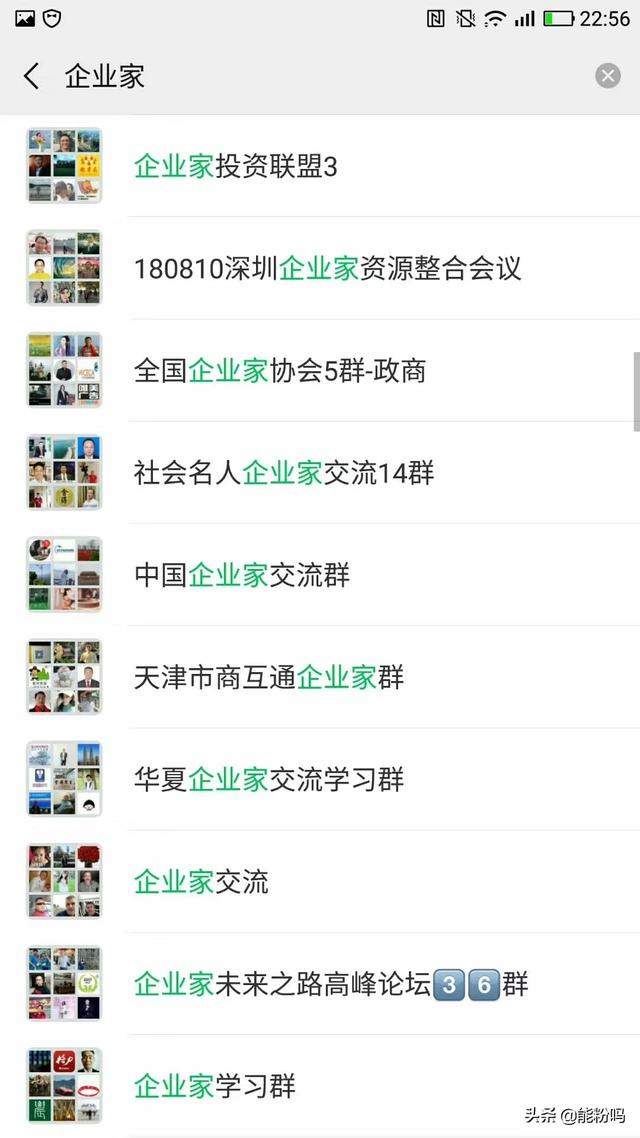
Task: Clear the 企业家 search text
Action: 607,75
